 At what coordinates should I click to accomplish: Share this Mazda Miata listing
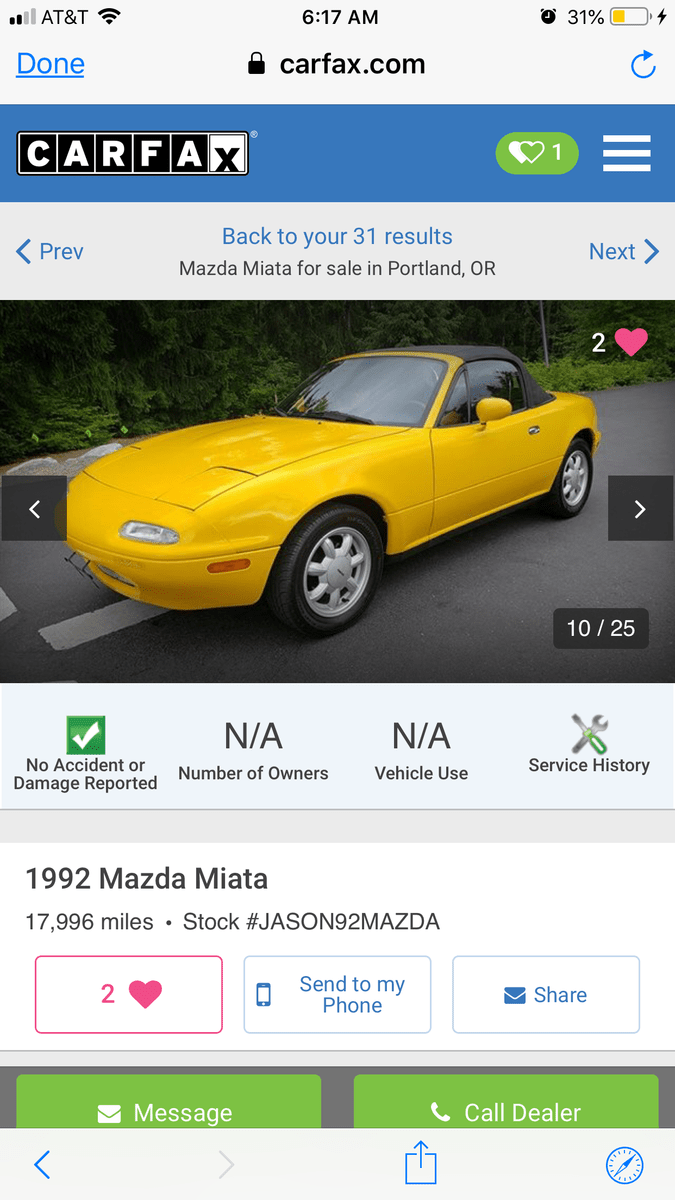click(x=546, y=994)
